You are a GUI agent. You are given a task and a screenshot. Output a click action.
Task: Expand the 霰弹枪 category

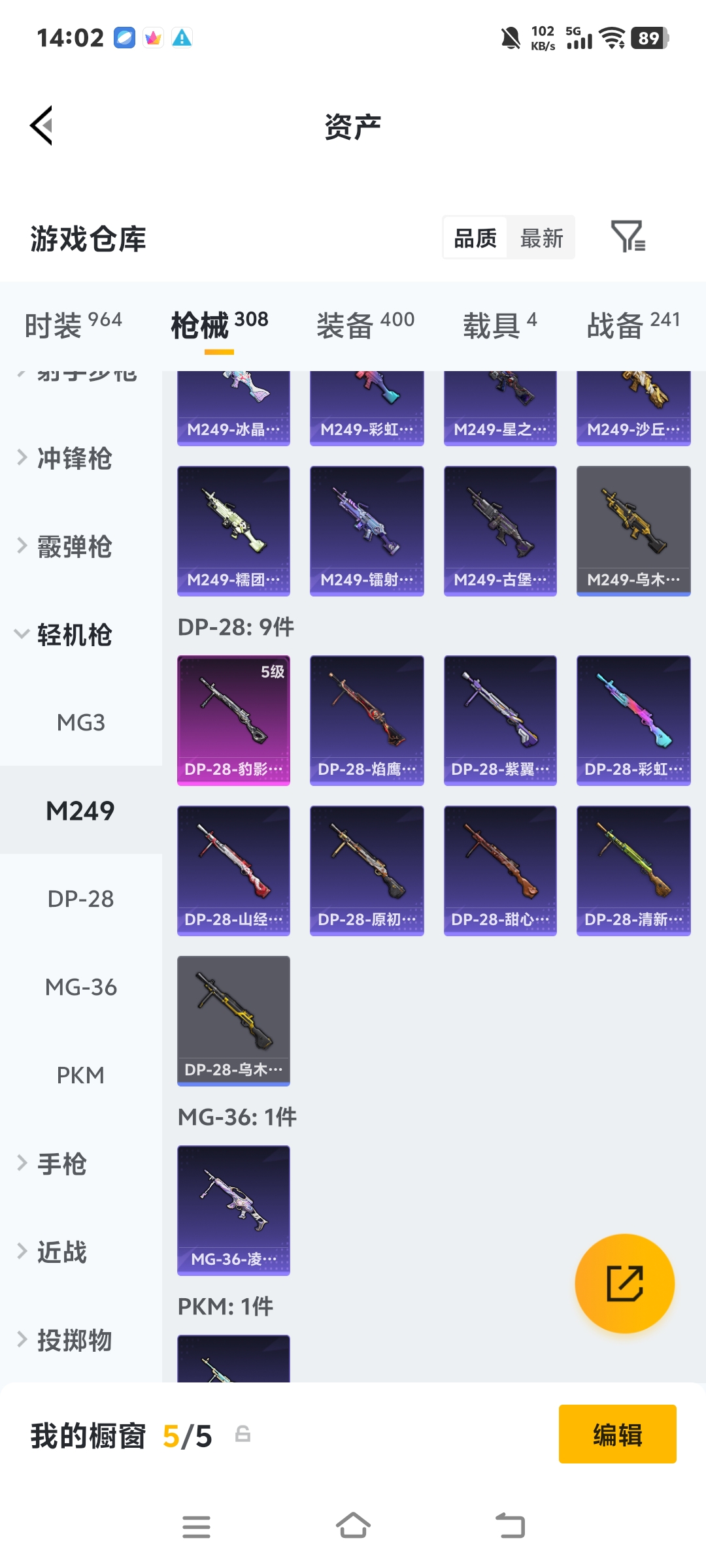tap(73, 547)
